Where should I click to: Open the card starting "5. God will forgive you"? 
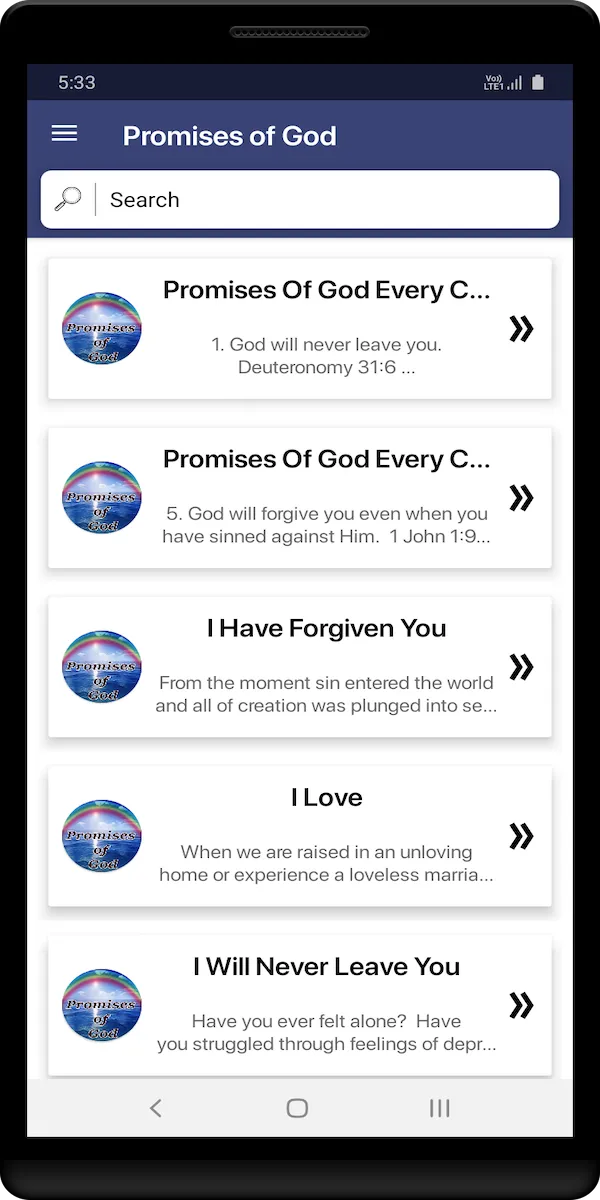300,498
